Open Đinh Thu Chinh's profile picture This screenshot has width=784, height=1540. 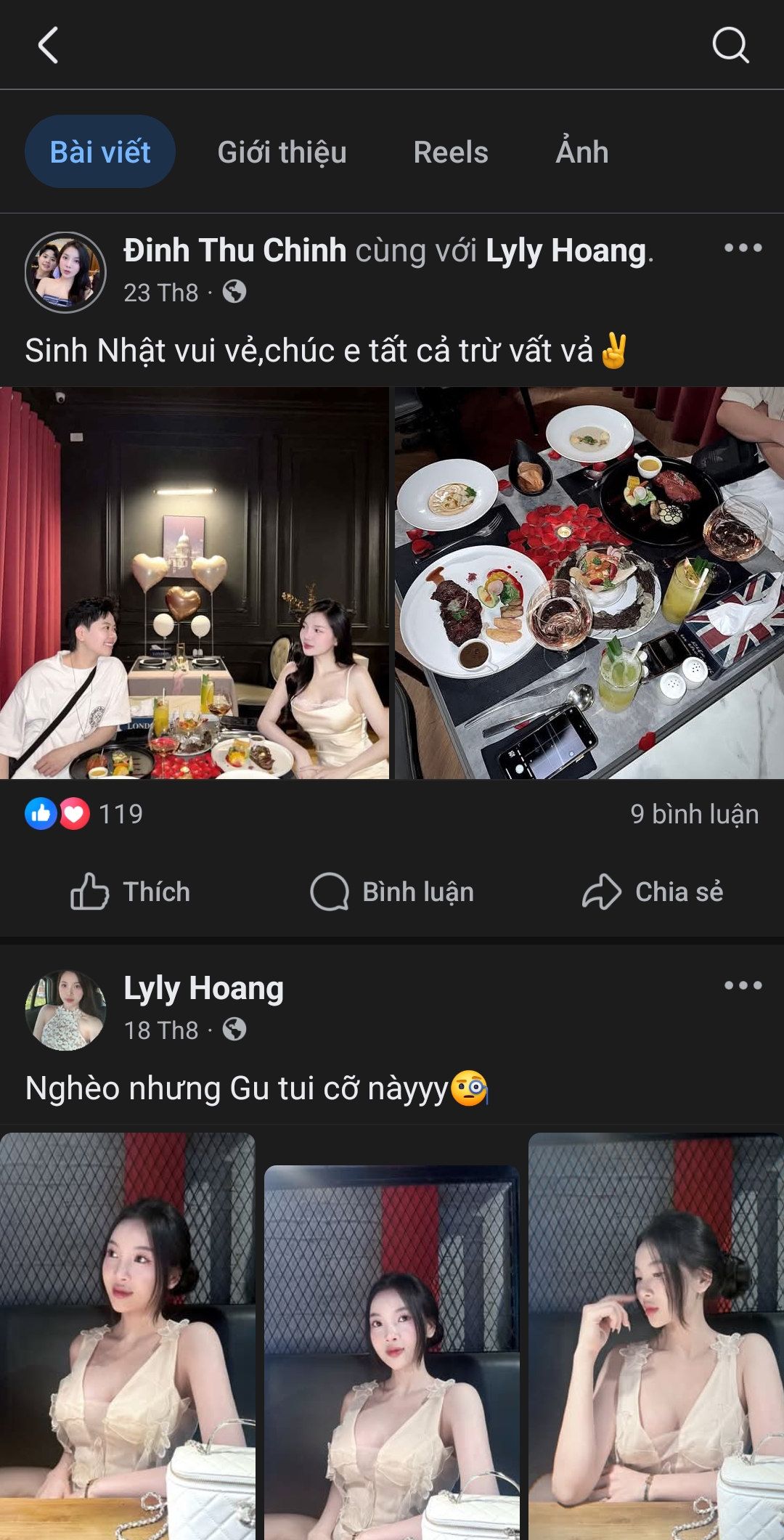tap(65, 272)
